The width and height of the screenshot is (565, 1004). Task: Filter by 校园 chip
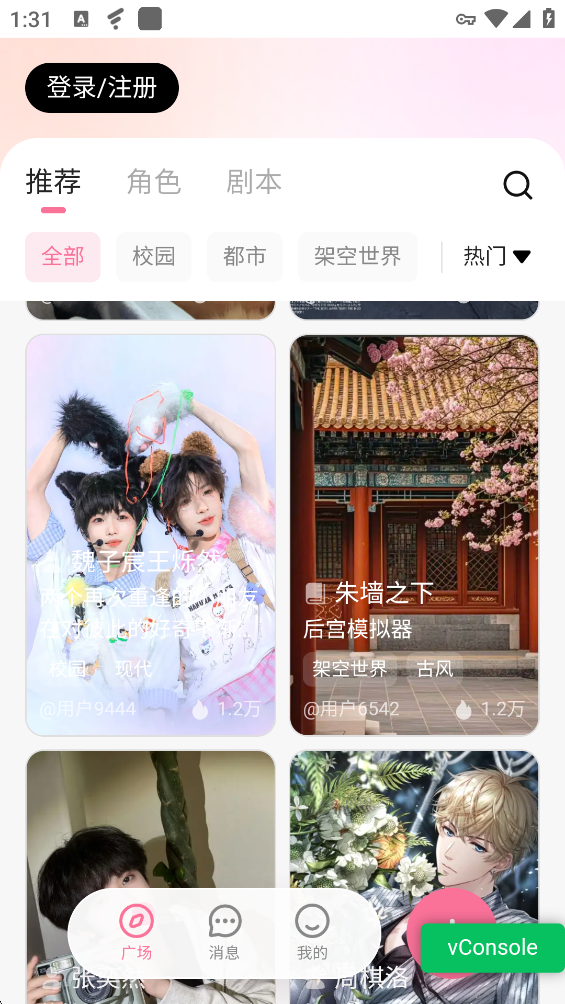click(154, 257)
